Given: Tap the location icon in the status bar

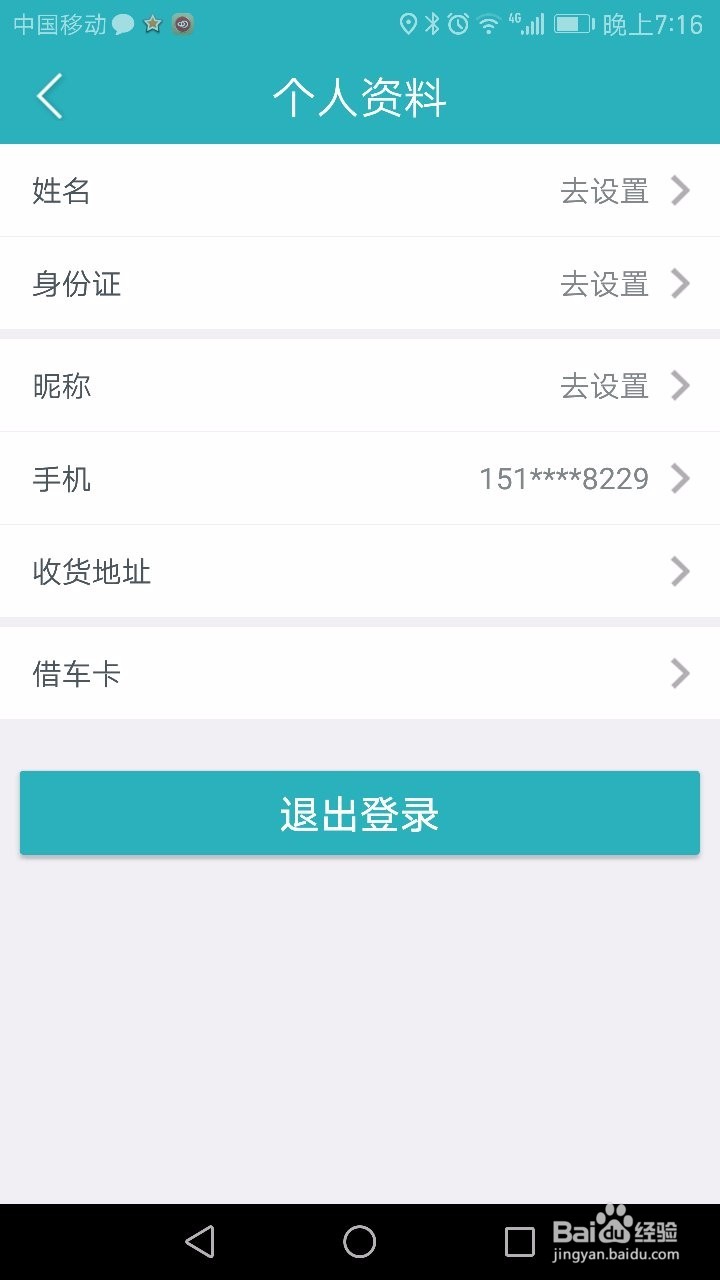Looking at the screenshot, I should click(407, 22).
